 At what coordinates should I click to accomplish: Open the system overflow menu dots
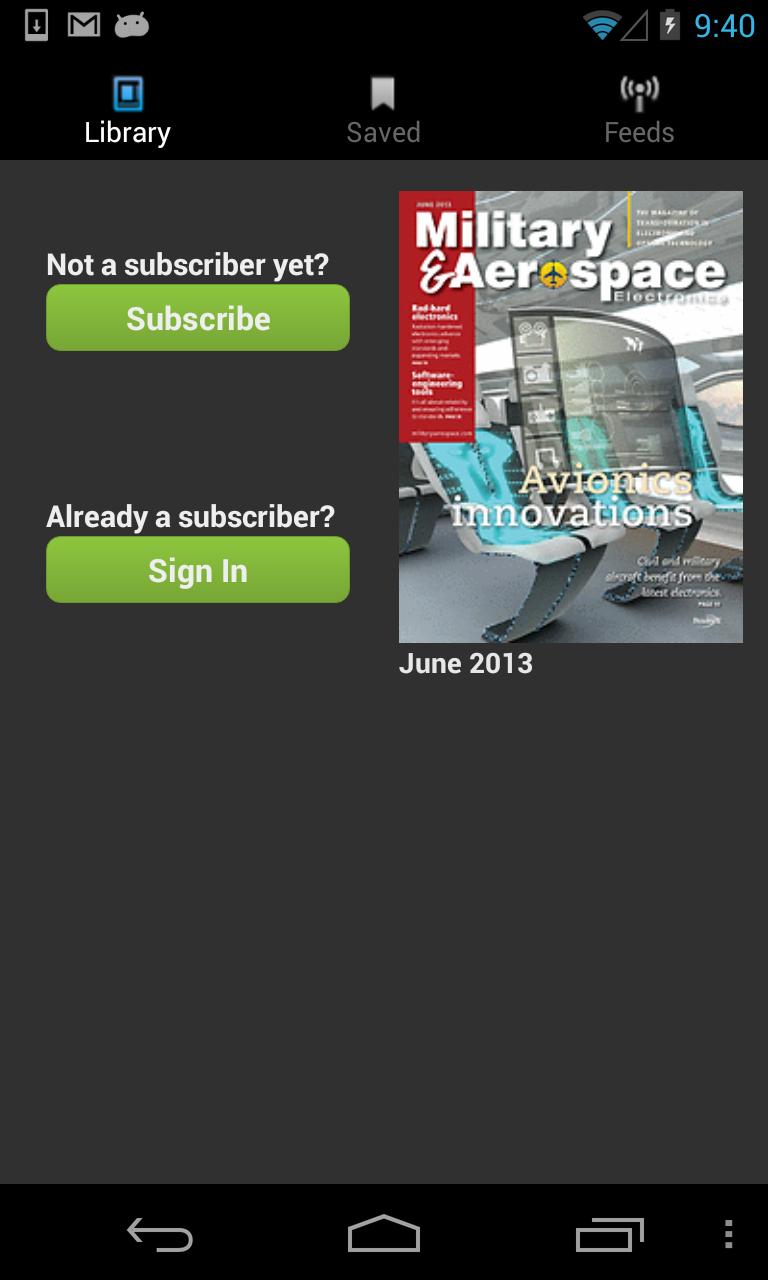[x=728, y=1234]
